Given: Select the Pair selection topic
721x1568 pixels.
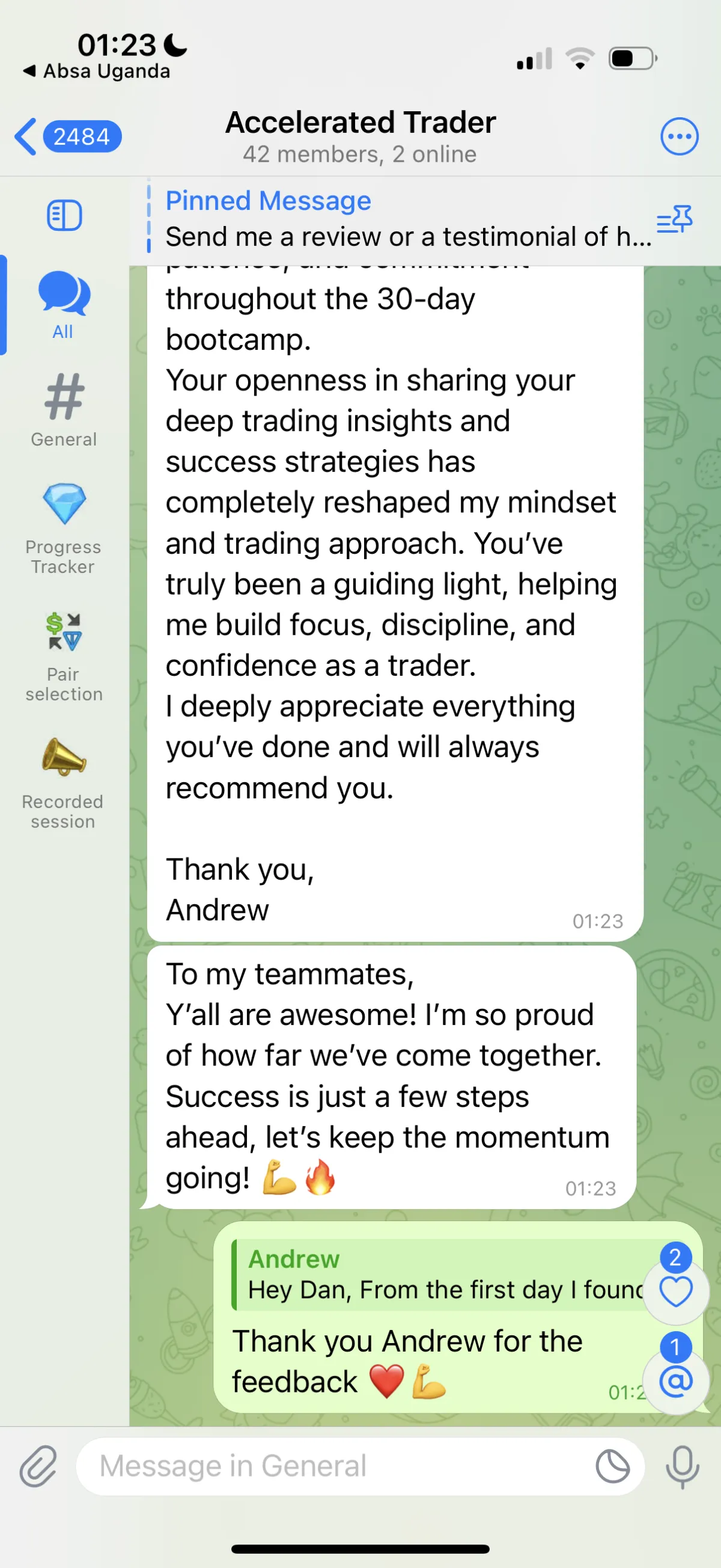Looking at the screenshot, I should click(x=63, y=657).
